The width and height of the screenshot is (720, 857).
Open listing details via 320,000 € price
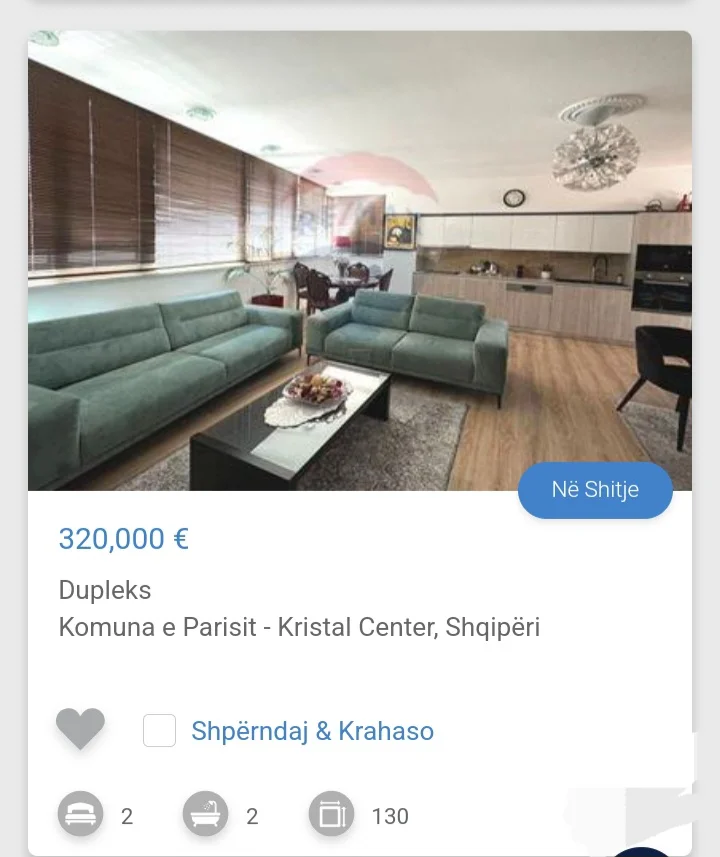click(122, 539)
